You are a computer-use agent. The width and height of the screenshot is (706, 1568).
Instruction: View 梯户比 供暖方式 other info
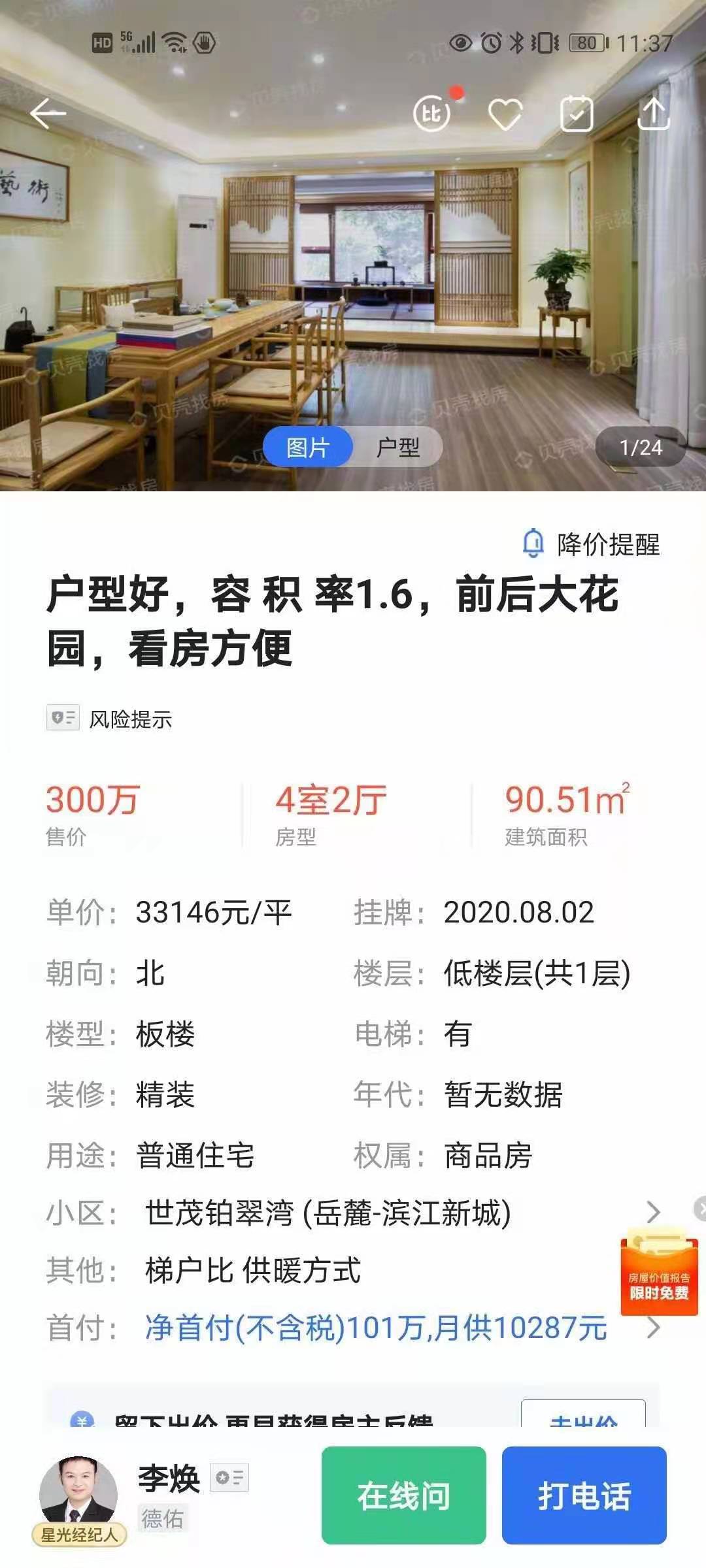252,1271
